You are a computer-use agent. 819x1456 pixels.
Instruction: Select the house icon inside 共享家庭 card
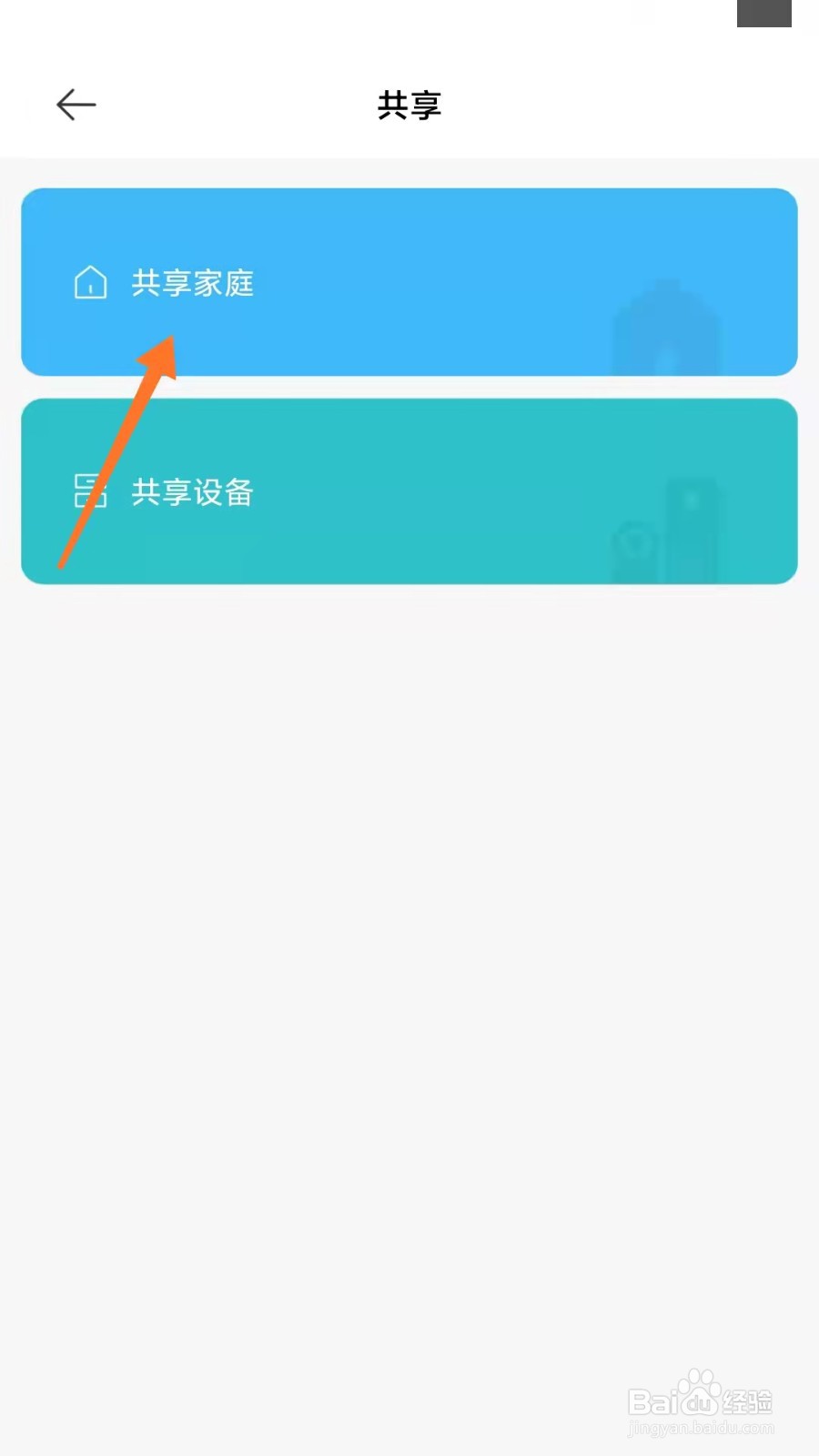[x=89, y=282]
